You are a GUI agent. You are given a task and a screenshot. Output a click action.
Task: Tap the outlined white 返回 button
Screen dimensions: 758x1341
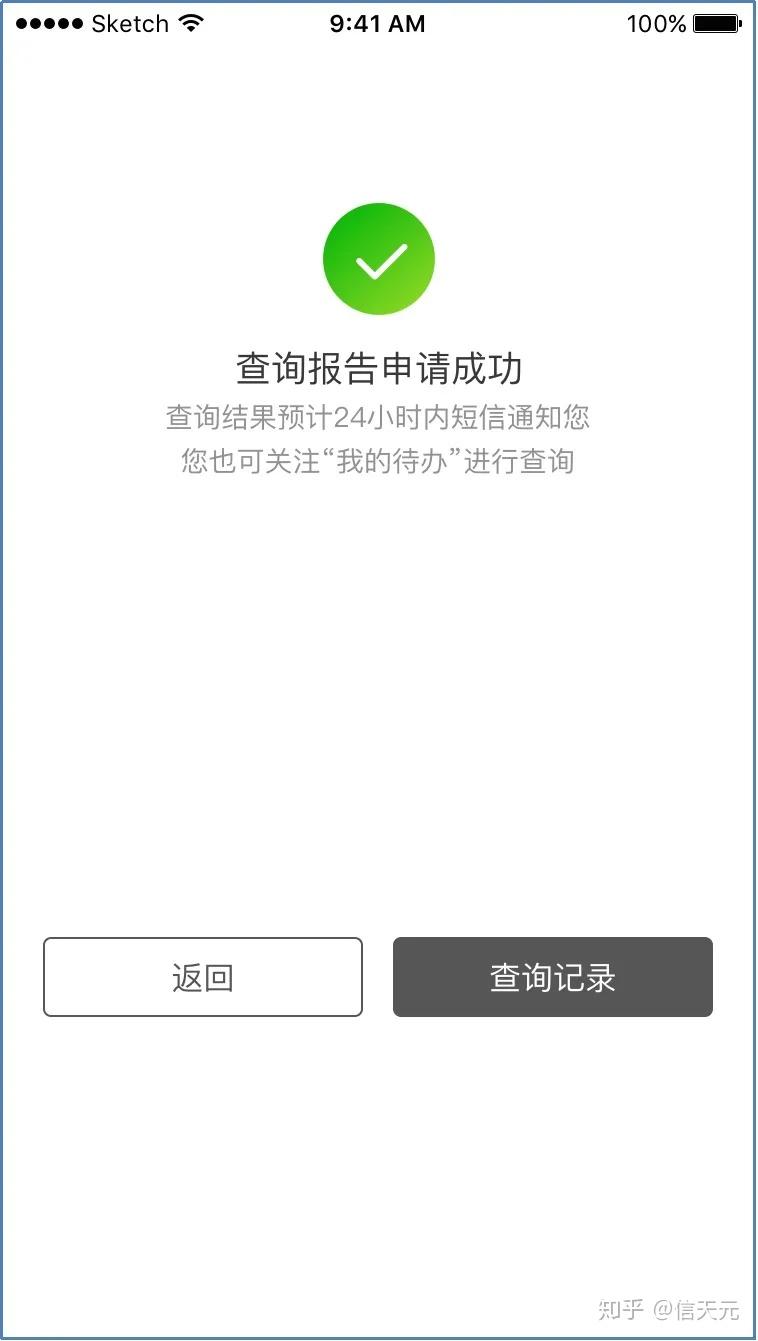(x=202, y=977)
